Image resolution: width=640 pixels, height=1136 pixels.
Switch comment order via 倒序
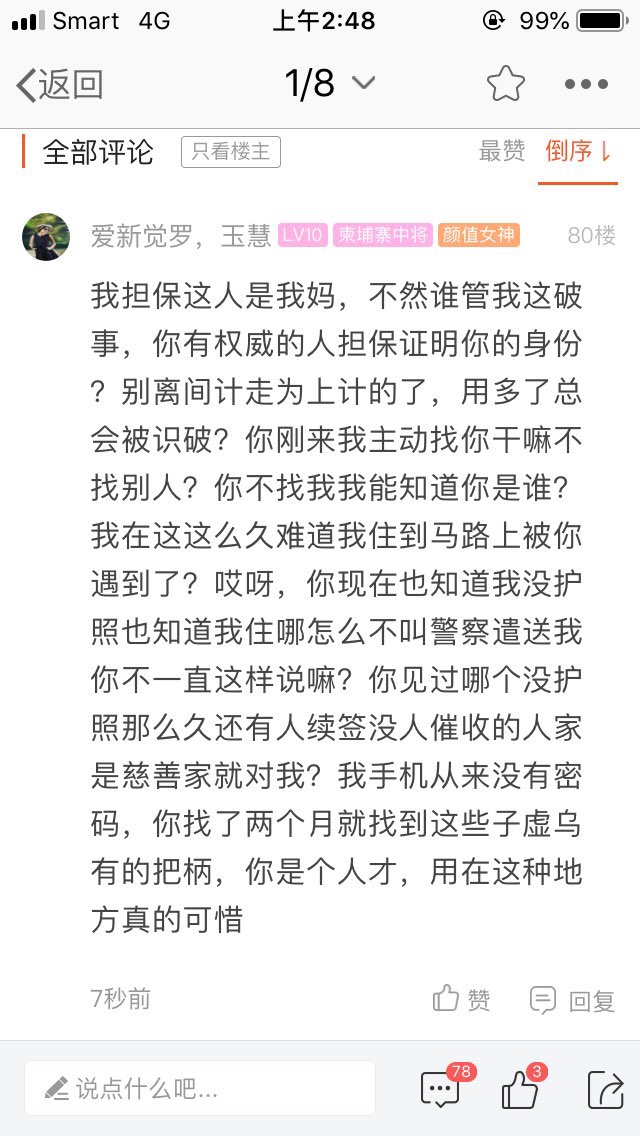(578, 152)
